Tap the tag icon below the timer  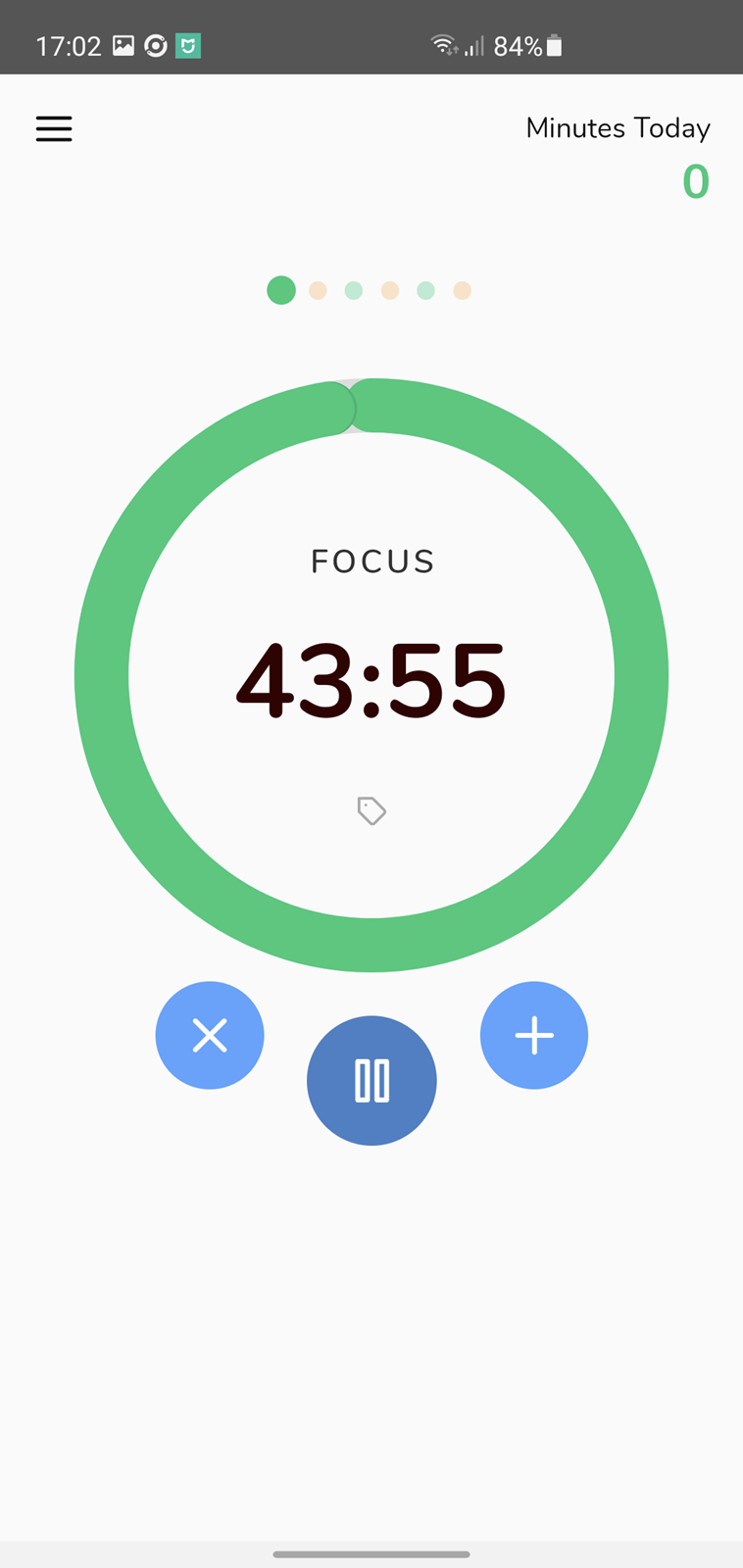coord(371,810)
